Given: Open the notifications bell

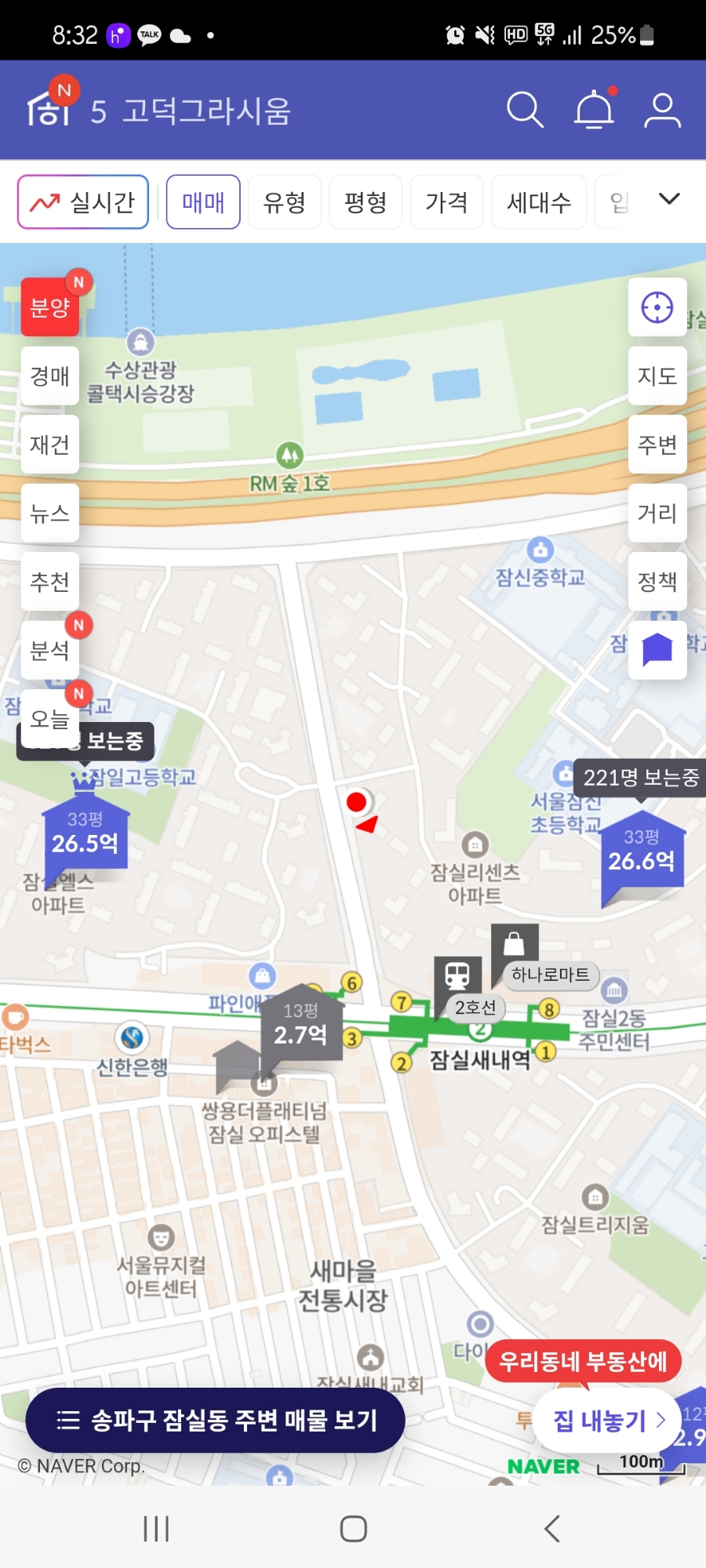Looking at the screenshot, I should (595, 111).
